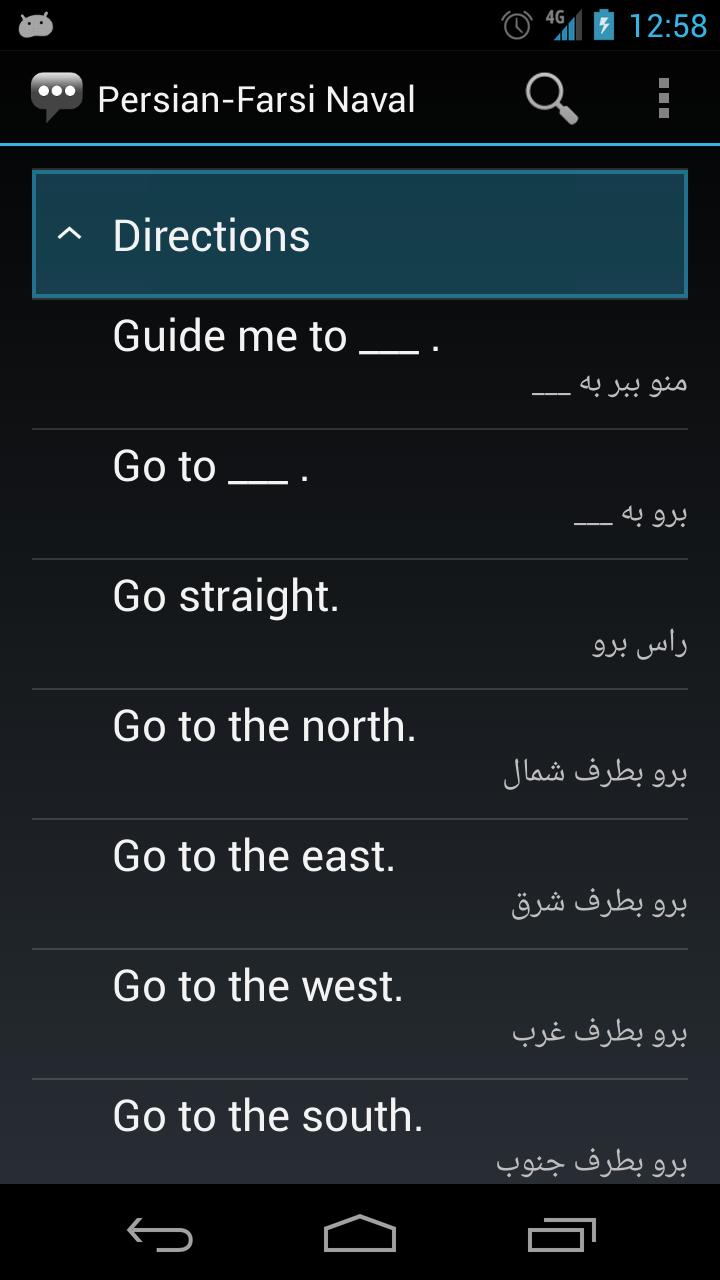
Task: Tap 'Go to the south' list item
Action: coord(360,1130)
